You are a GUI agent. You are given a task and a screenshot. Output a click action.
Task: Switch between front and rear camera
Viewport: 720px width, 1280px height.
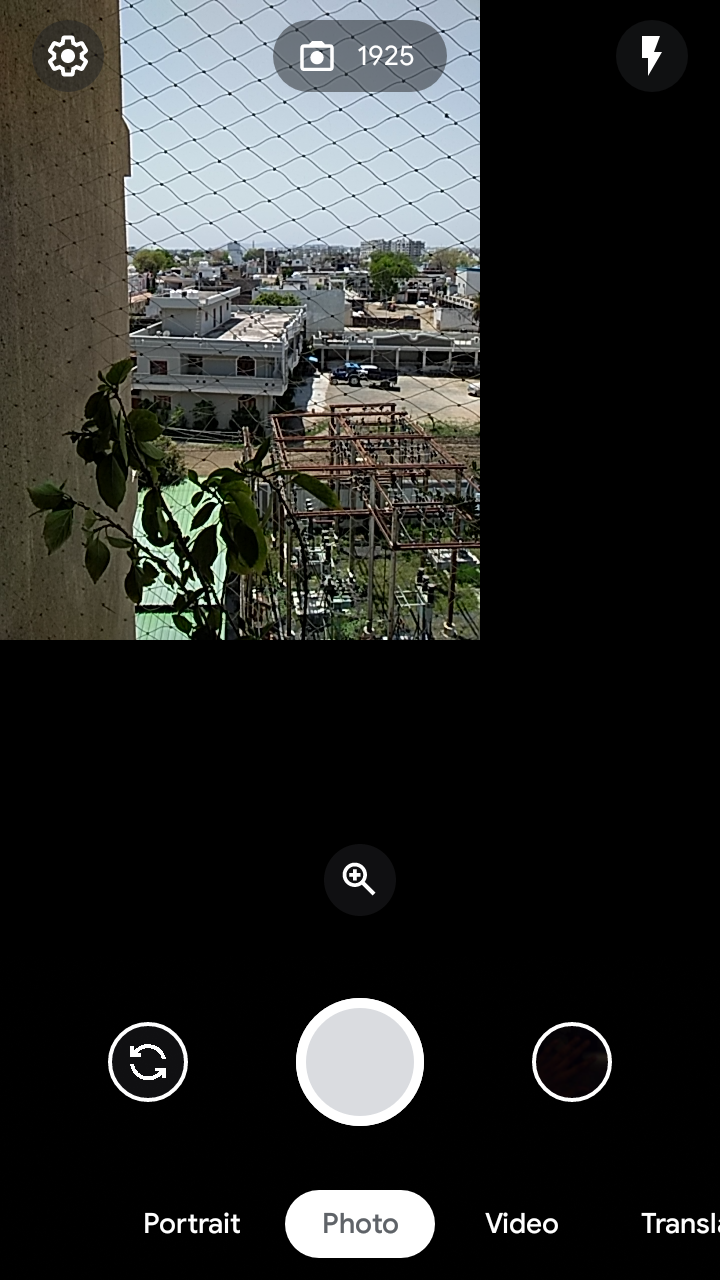(x=148, y=1062)
